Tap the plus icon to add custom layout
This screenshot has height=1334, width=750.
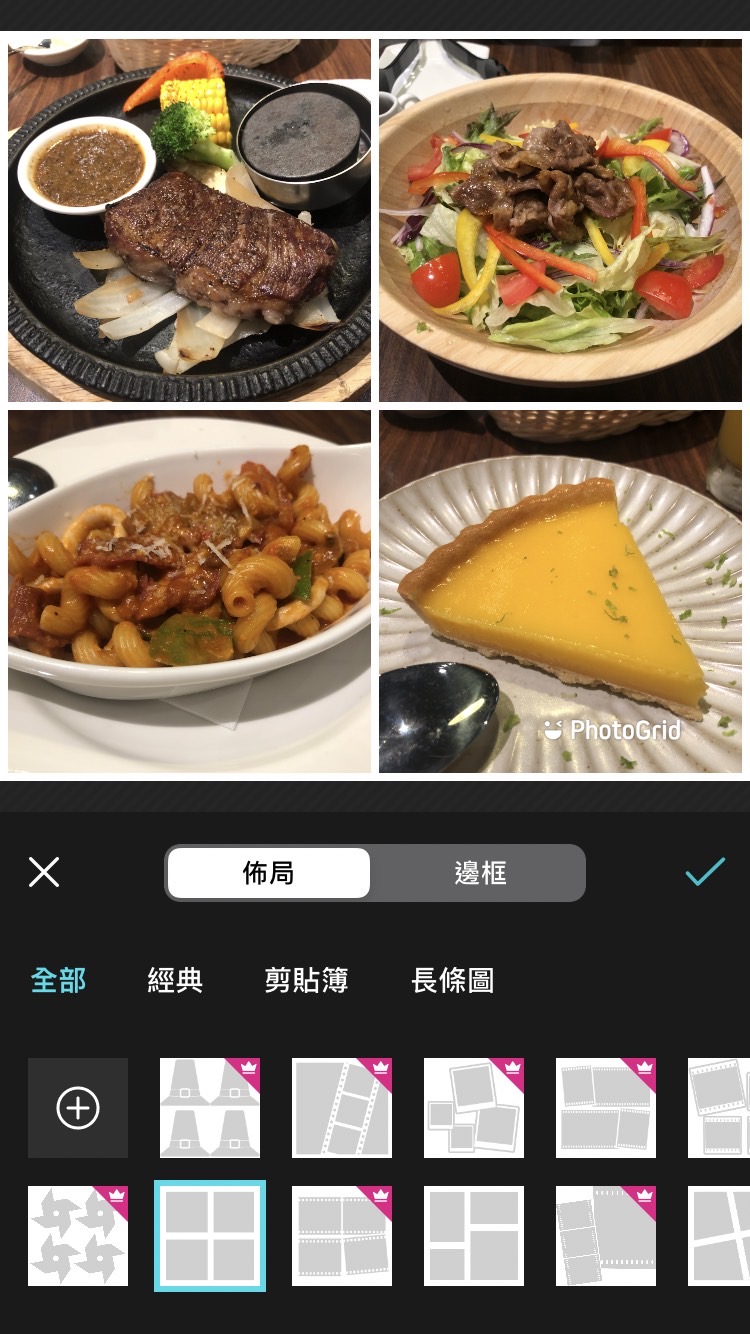click(78, 1108)
